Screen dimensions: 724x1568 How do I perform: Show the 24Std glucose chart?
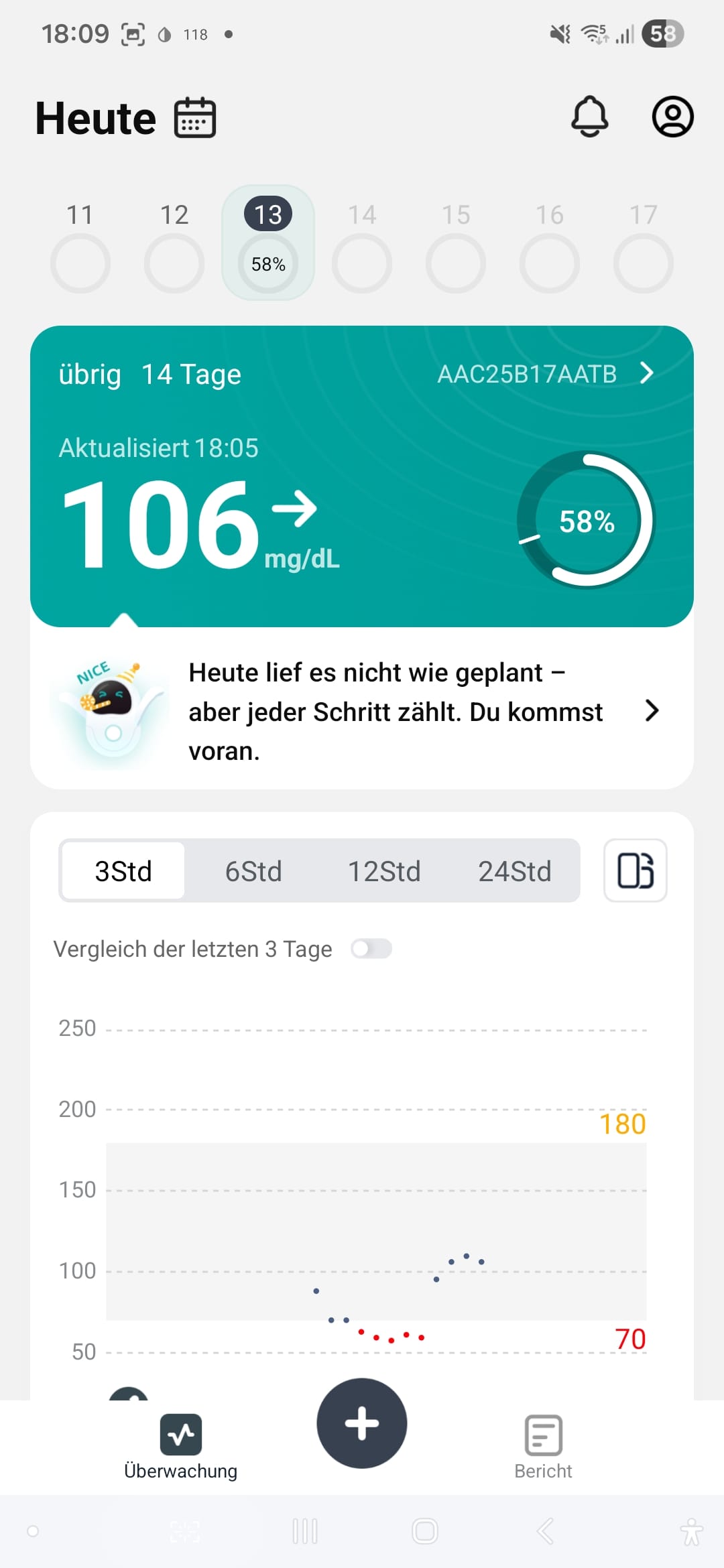tap(515, 871)
